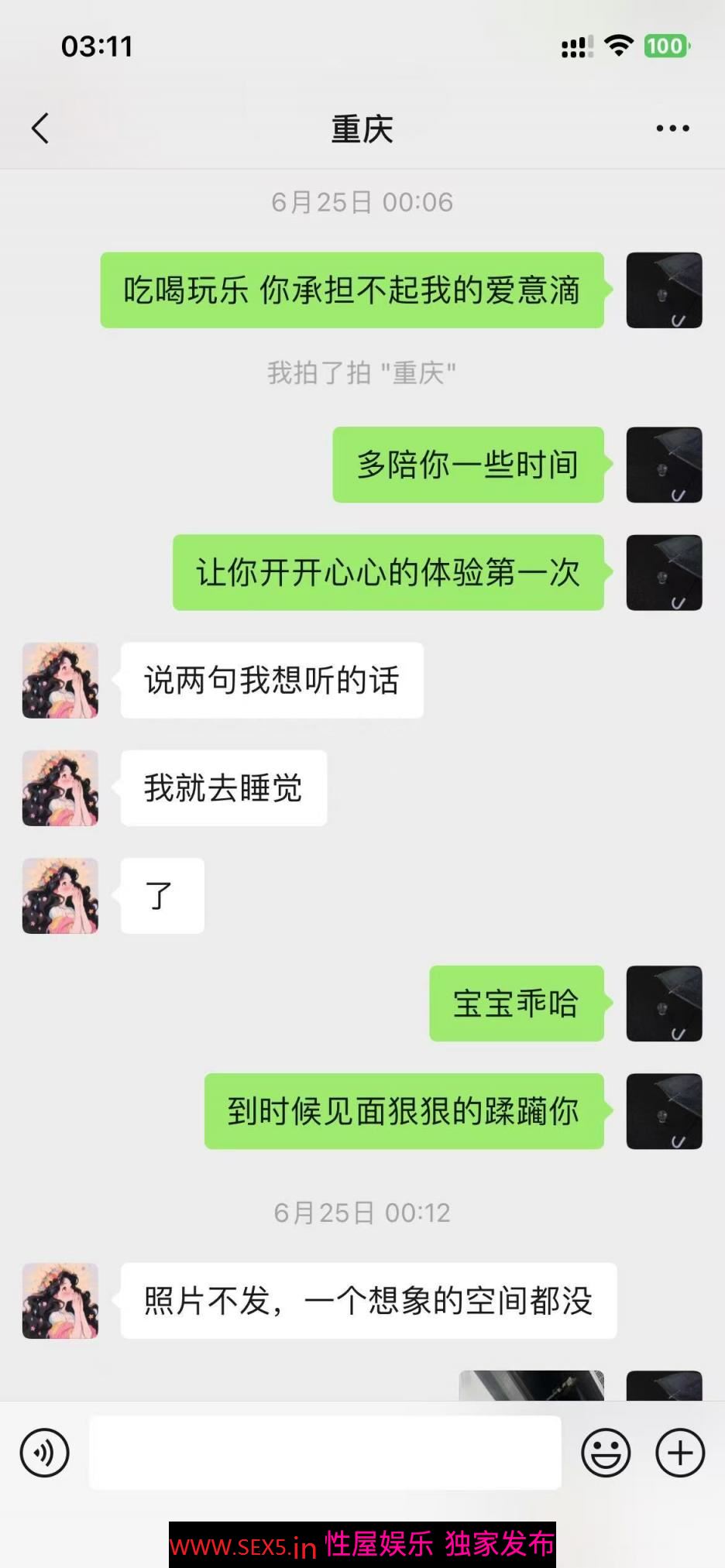
Task: Open the emoji sticker panel
Action: point(606,1453)
